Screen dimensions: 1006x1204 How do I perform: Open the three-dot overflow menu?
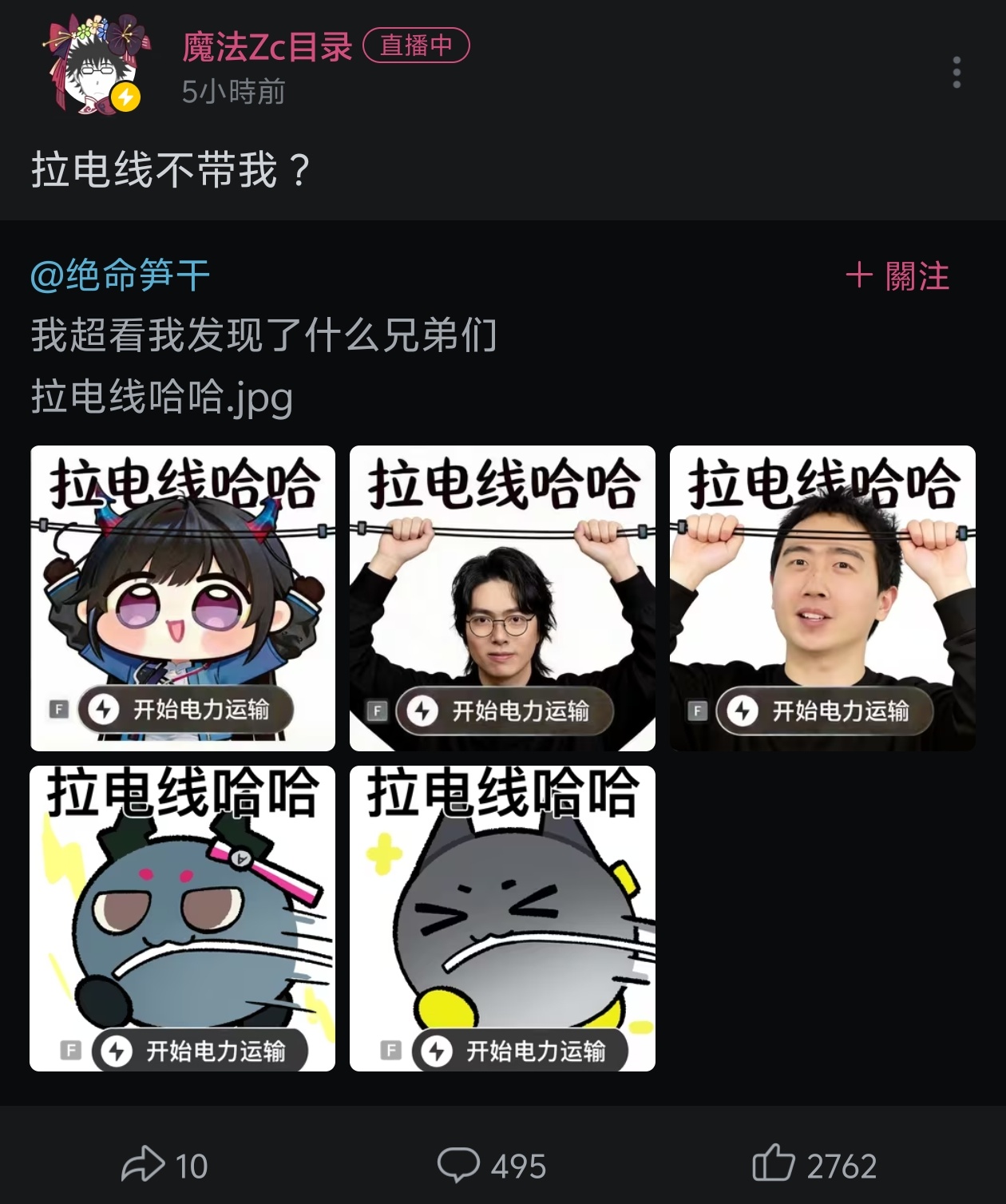(956, 73)
